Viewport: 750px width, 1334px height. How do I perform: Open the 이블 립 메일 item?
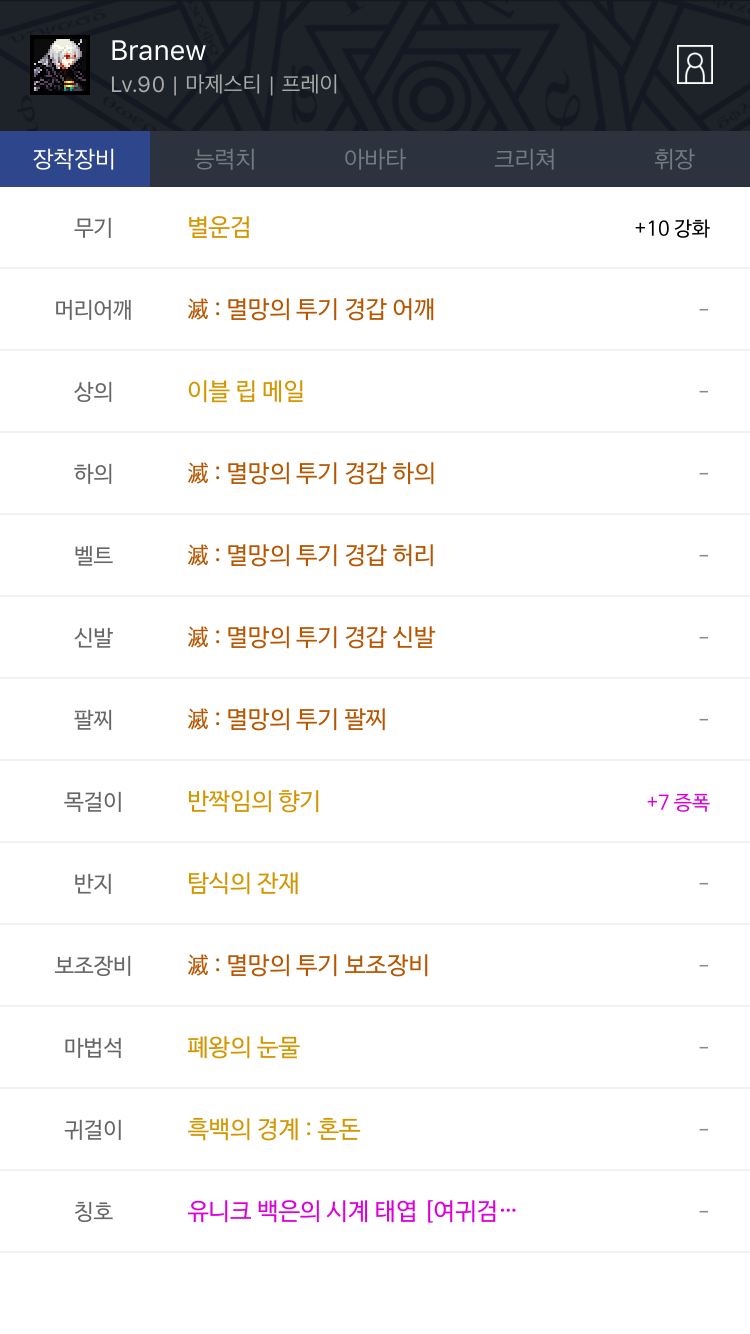tap(246, 391)
